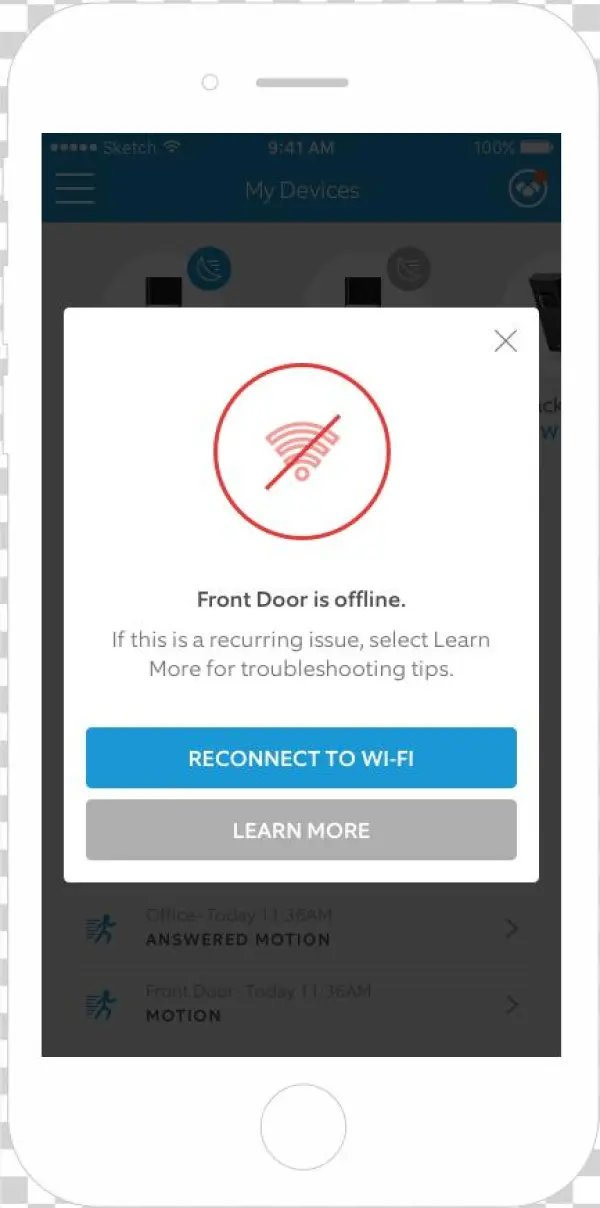The image size is (600, 1208).
Task: Tap Reconnect to Wi-Fi button
Action: point(301,758)
